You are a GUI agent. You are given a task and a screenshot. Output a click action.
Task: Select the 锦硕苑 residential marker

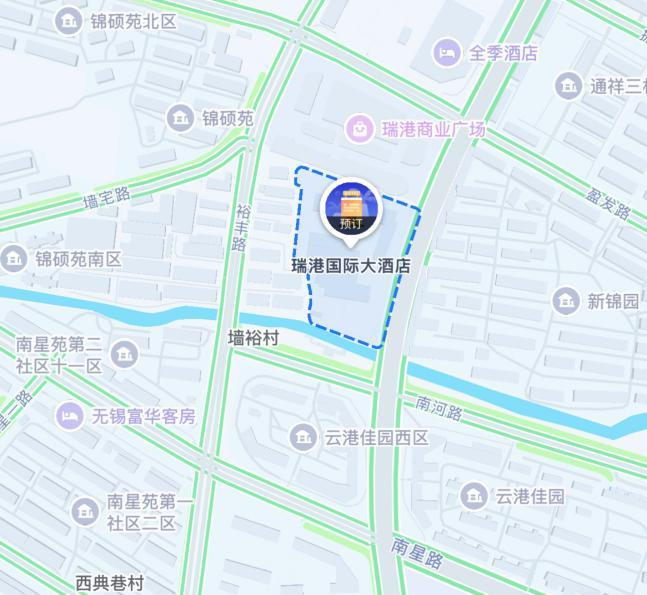tap(180, 119)
